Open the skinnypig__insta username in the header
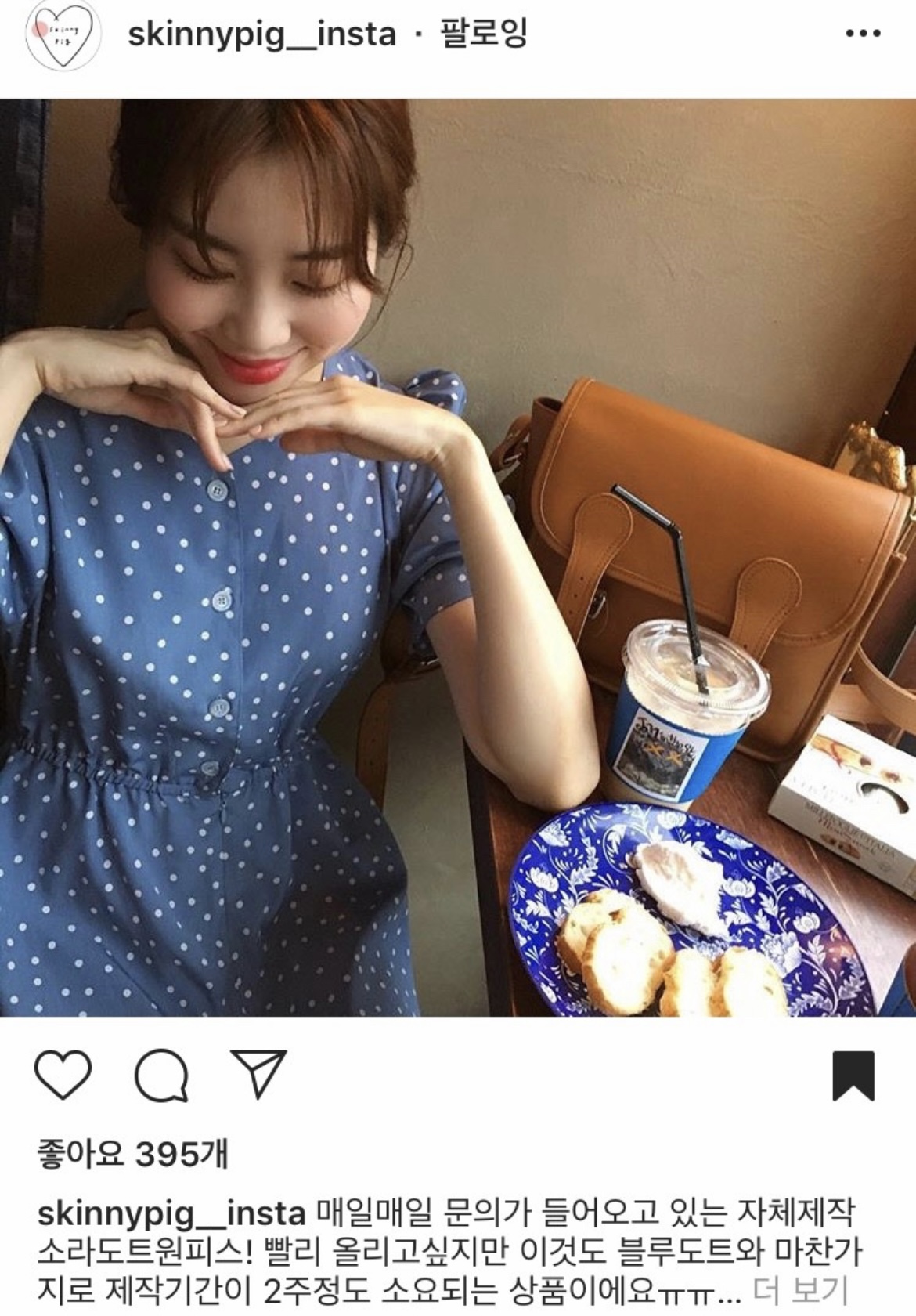 pos(261,34)
